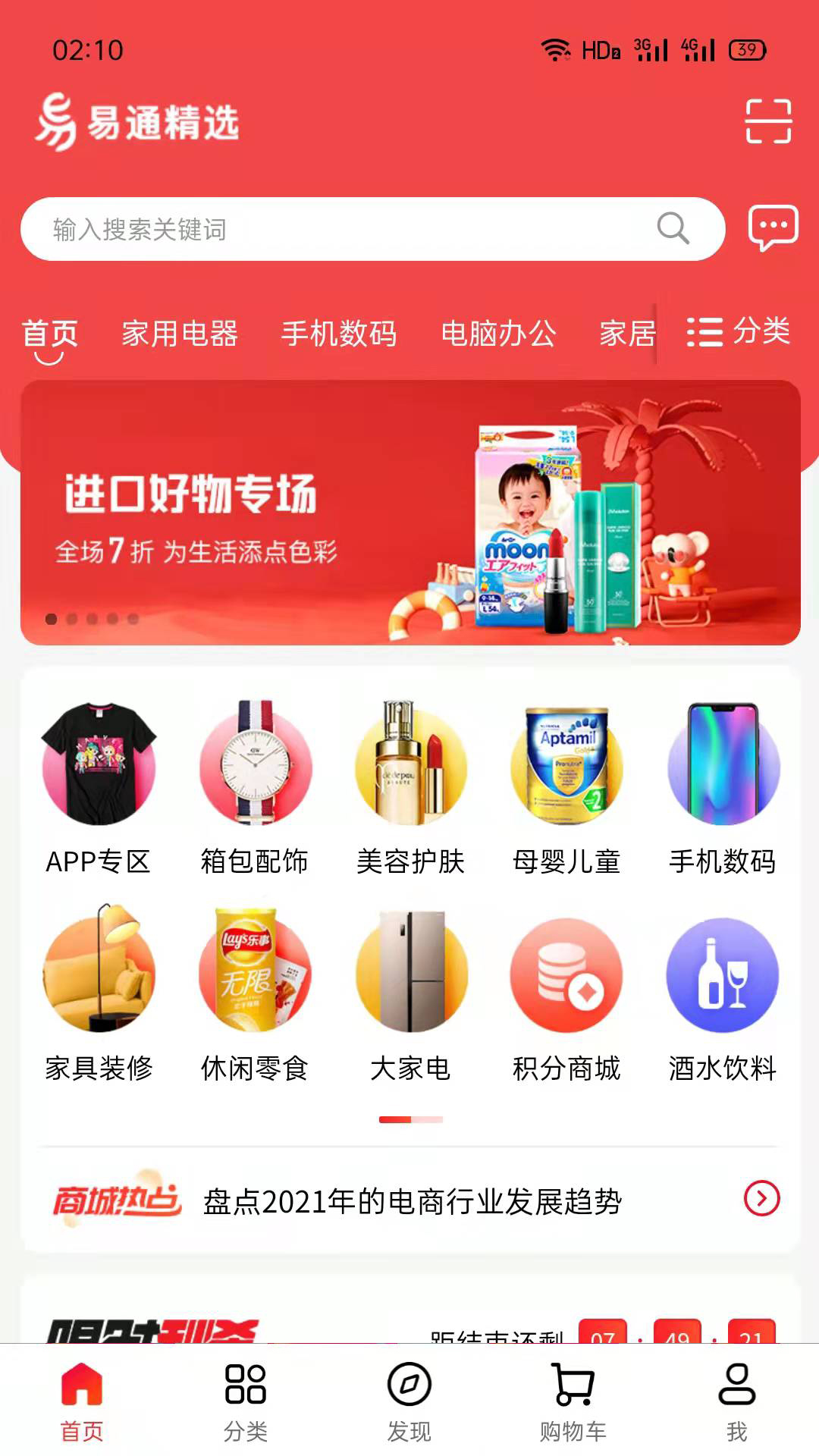819x1456 pixels.
Task: Select the 手机数码 top tab
Action: 339,334
